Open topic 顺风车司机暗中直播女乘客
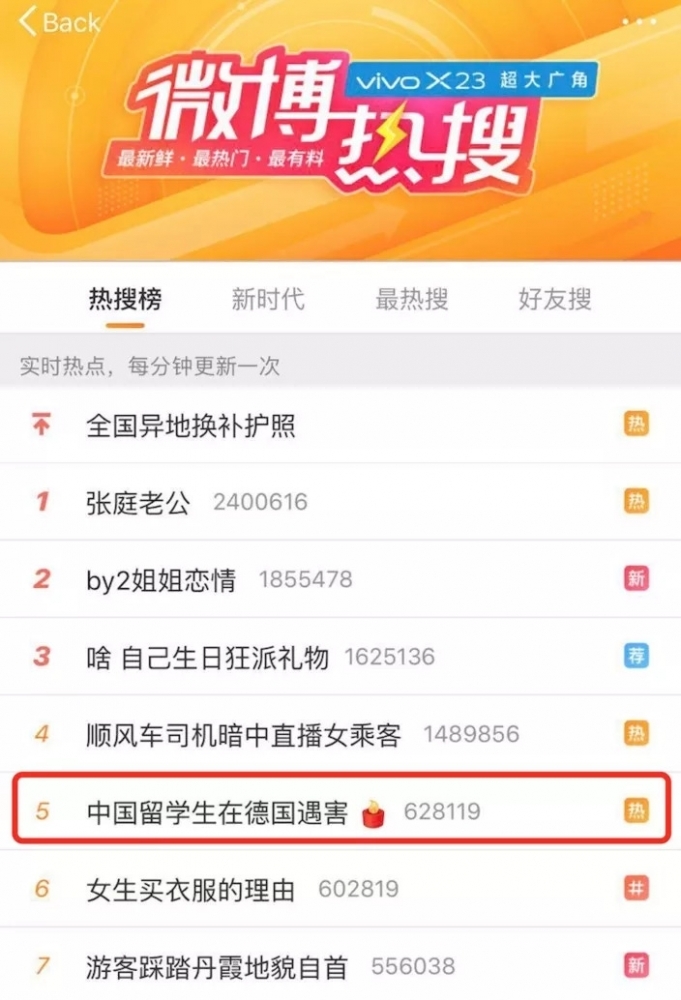The width and height of the screenshot is (681, 1000). [244, 734]
